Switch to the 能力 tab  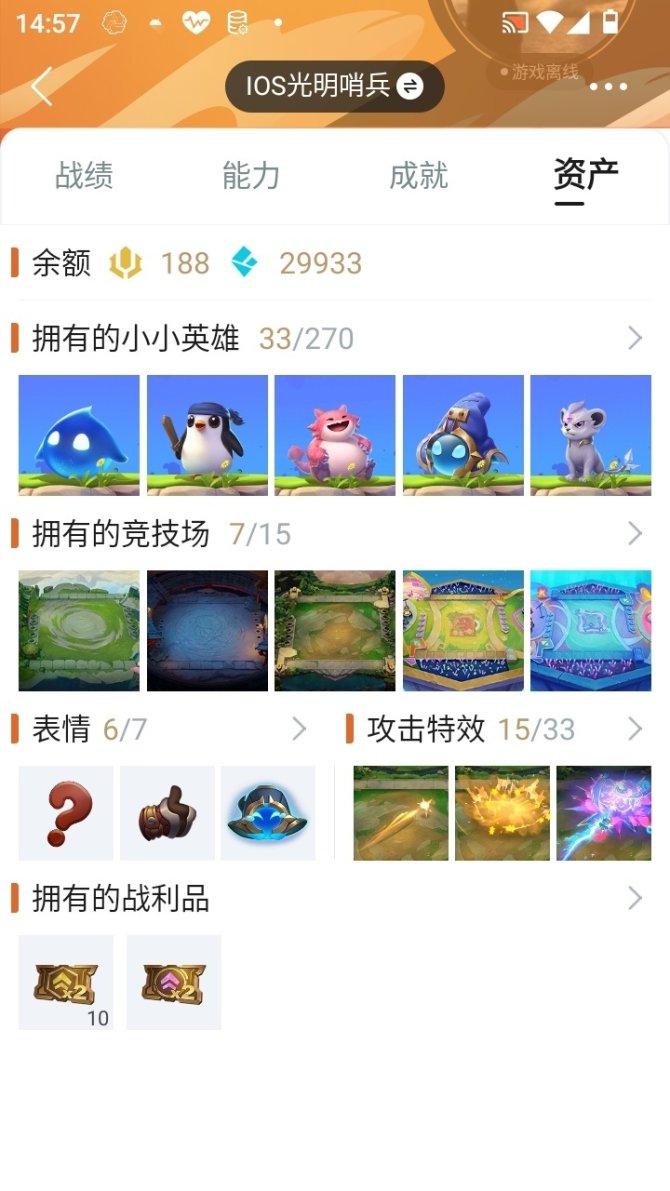coord(251,176)
